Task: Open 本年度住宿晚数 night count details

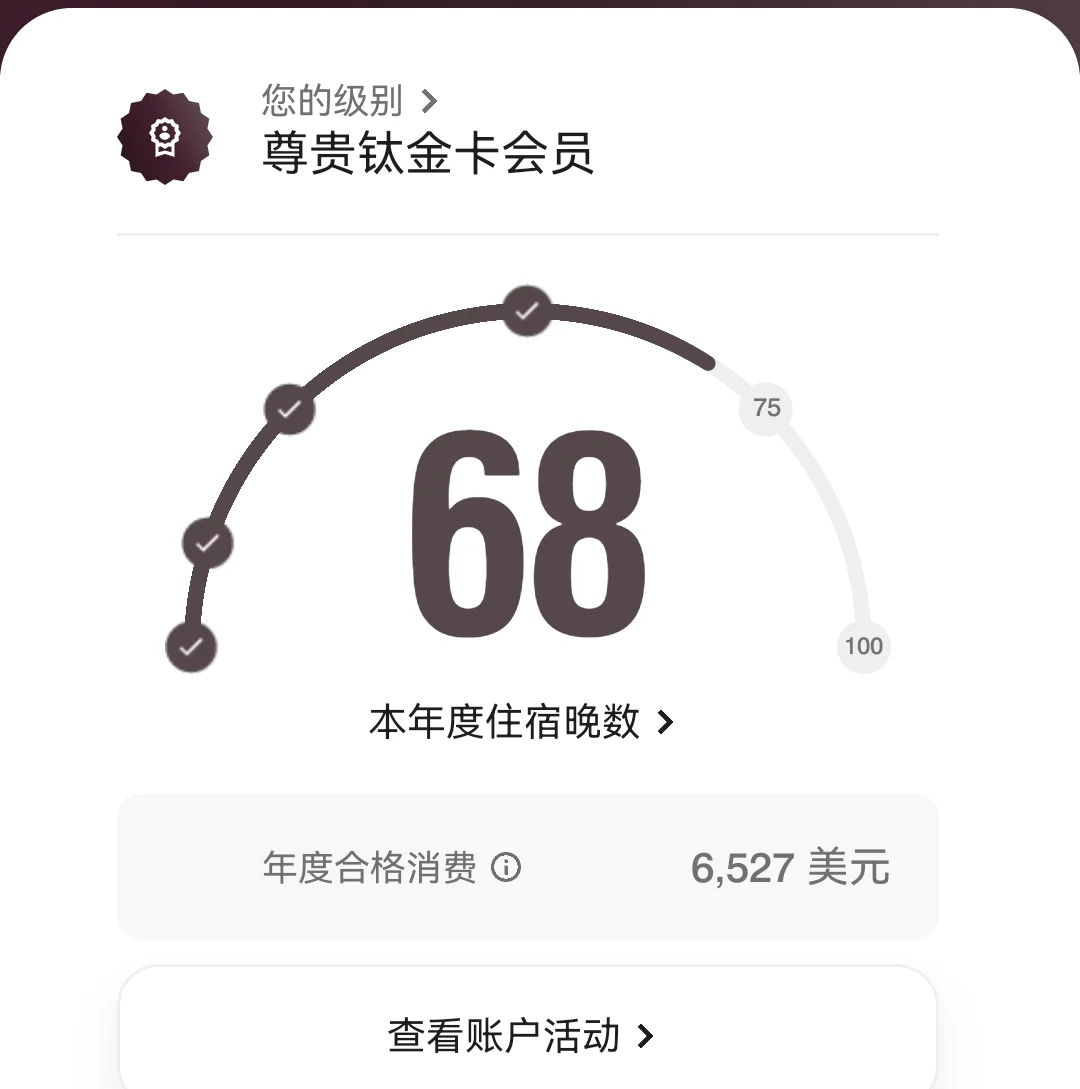Action: [x=521, y=722]
